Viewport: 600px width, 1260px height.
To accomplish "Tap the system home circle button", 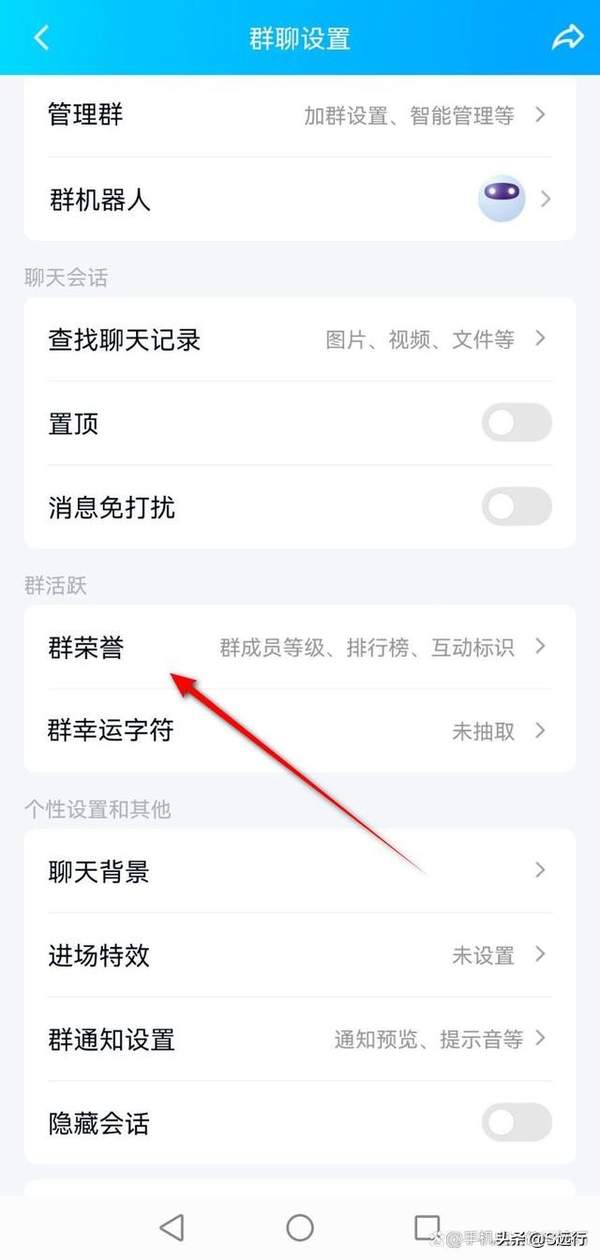I will tap(300, 1227).
